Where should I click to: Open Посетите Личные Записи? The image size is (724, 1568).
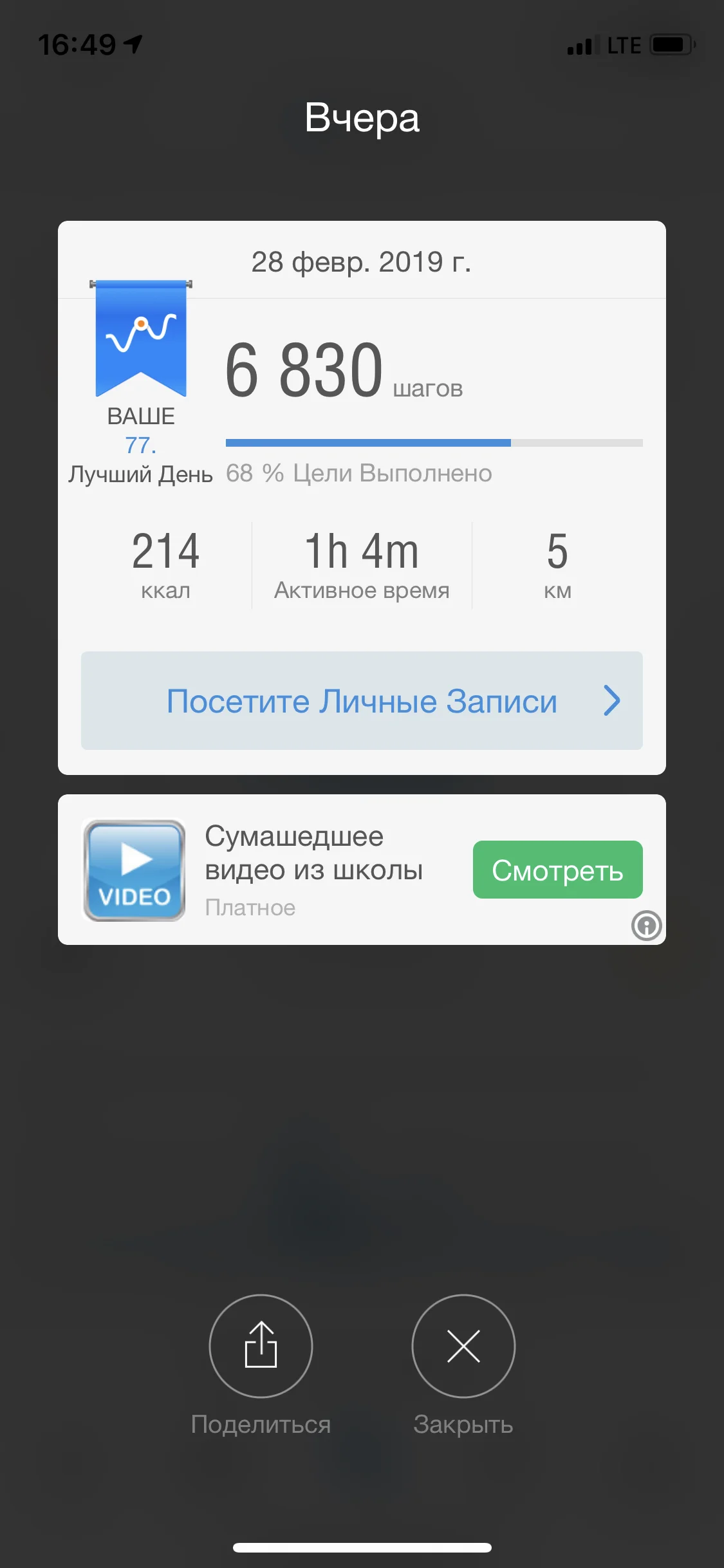362,701
